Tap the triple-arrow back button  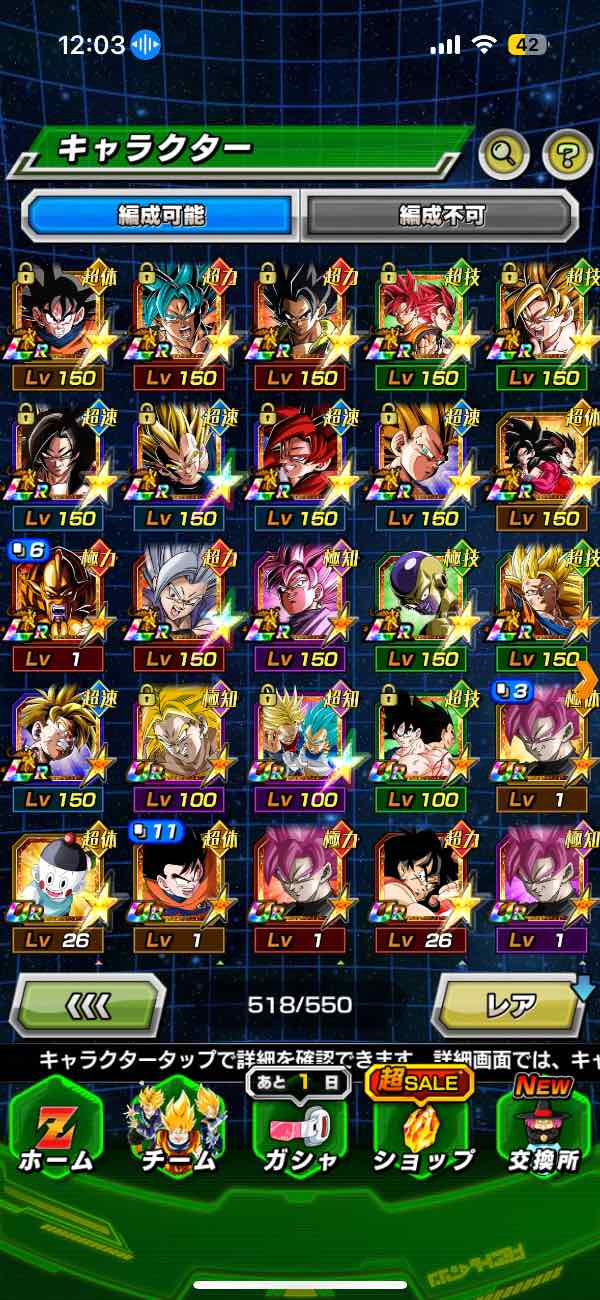coord(88,1004)
